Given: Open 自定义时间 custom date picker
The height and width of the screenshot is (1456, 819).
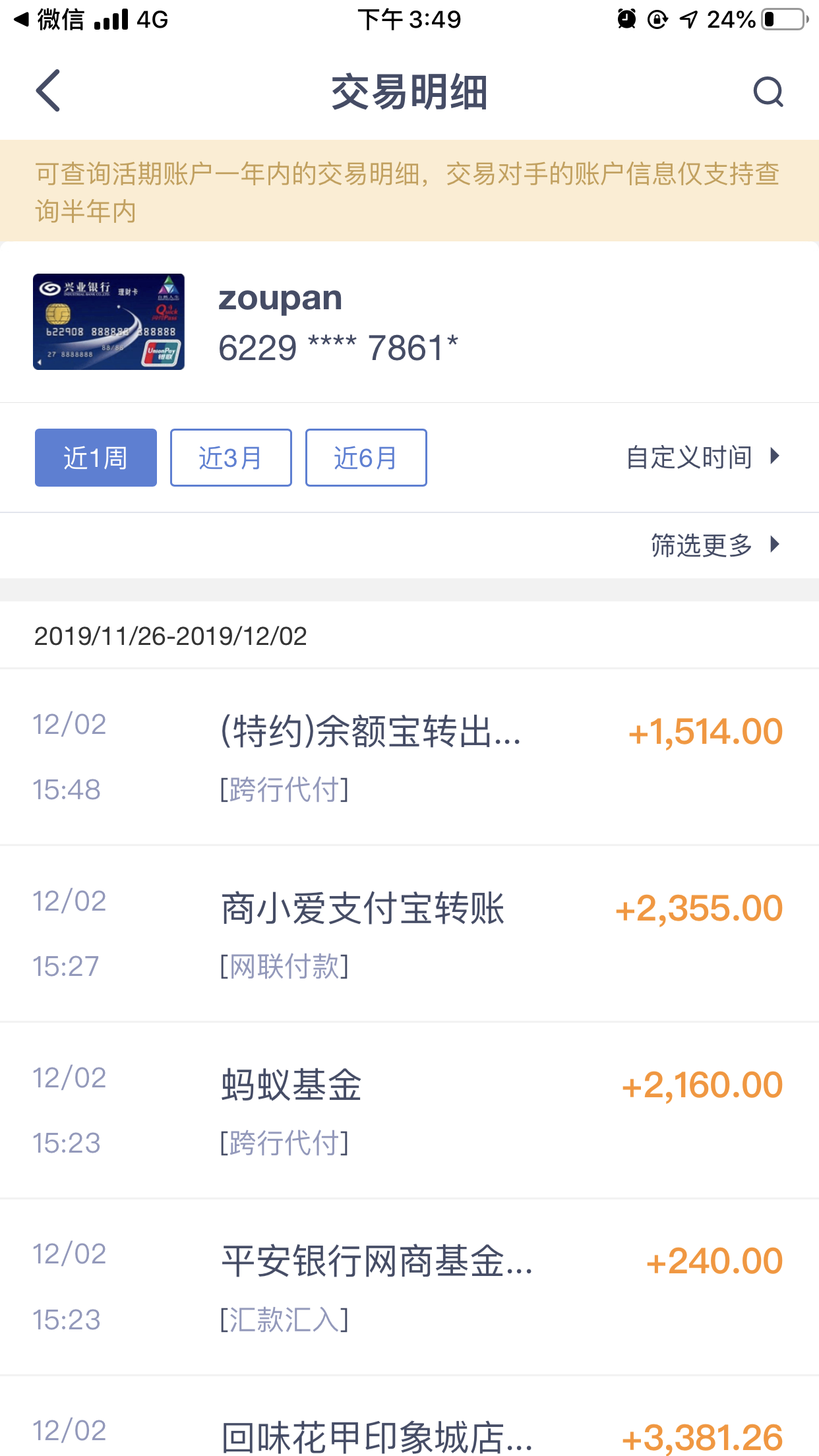Looking at the screenshot, I should [702, 457].
